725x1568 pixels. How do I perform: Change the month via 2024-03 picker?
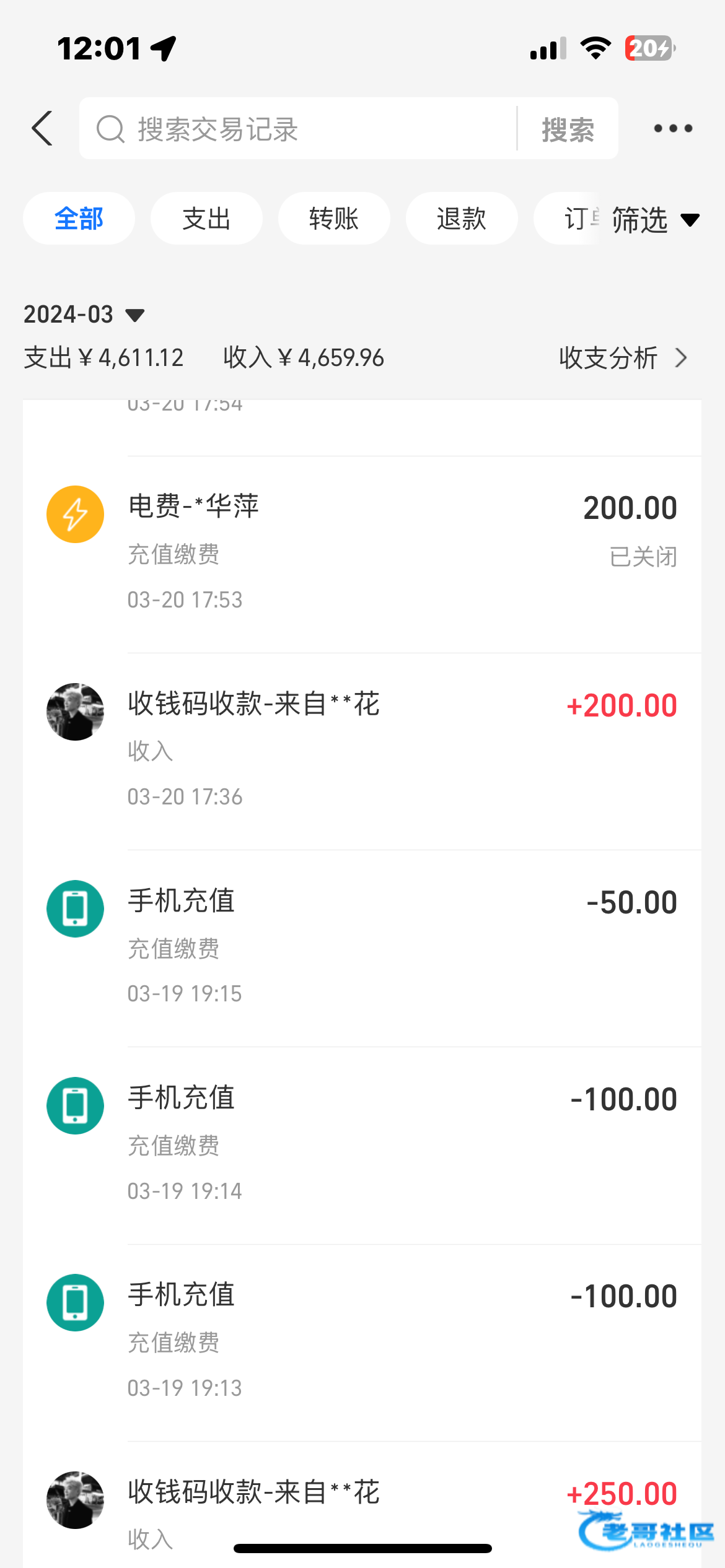tap(84, 315)
